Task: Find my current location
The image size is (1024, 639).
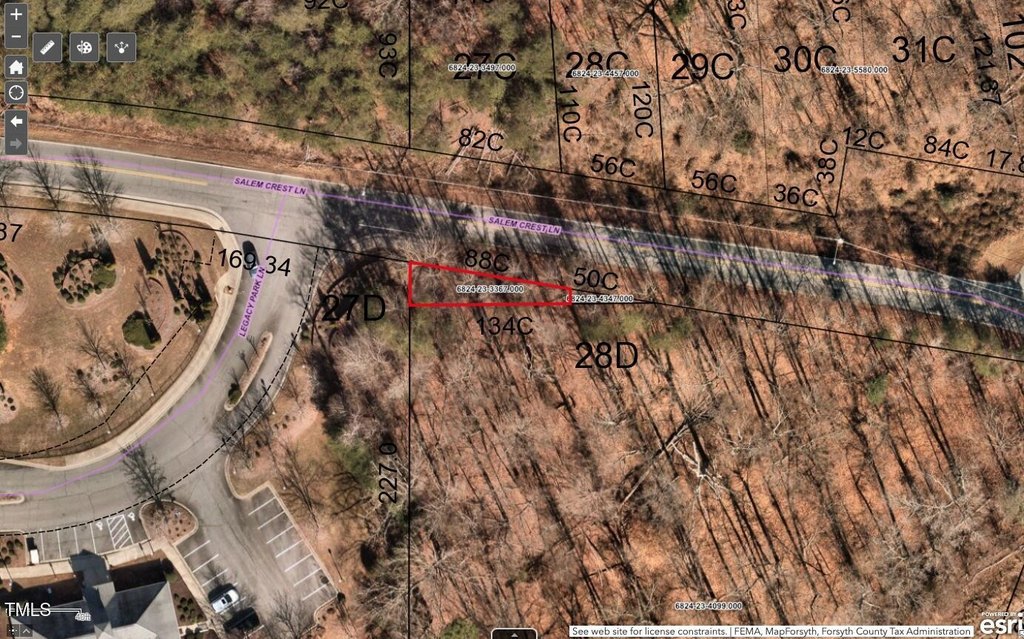Action: coord(16,93)
